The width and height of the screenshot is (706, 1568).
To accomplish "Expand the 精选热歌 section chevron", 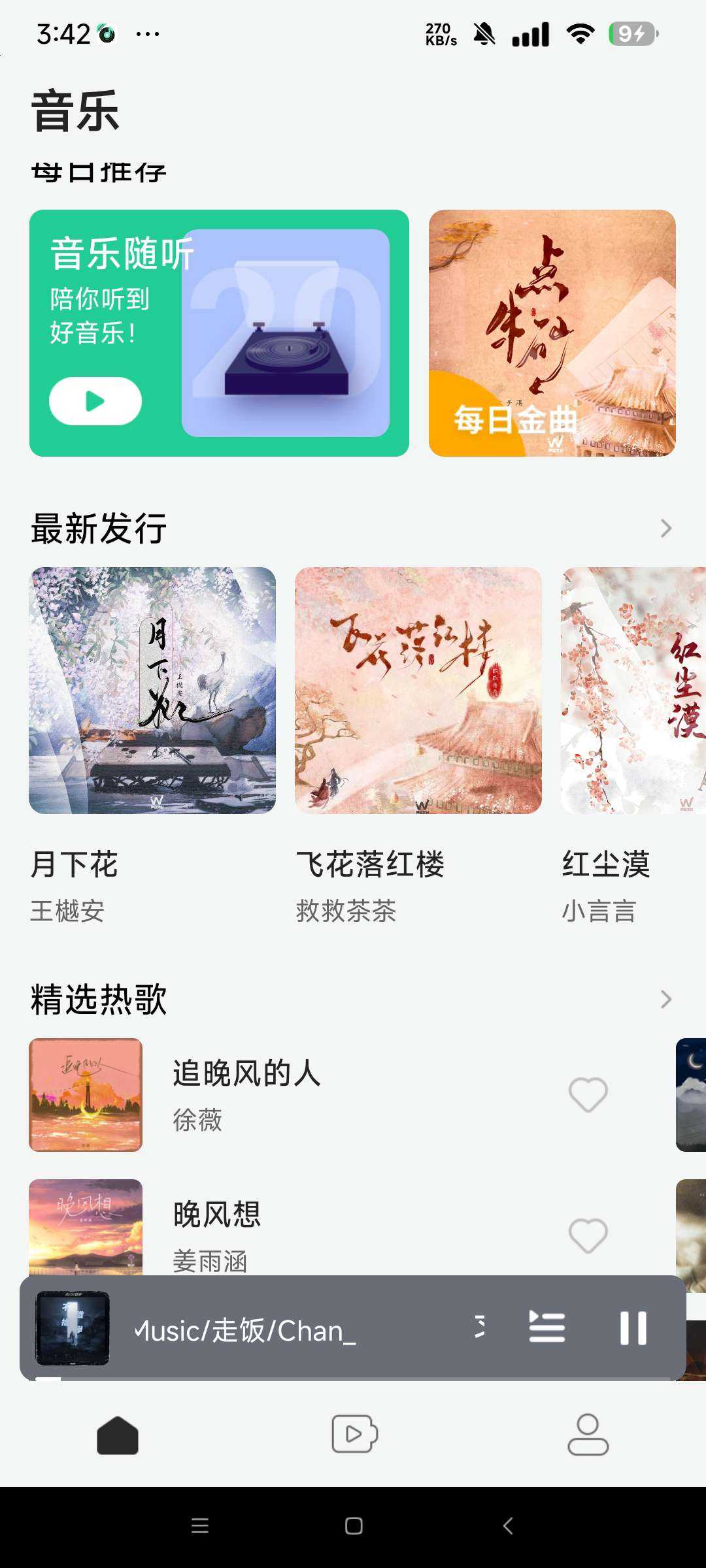I will click(x=665, y=999).
